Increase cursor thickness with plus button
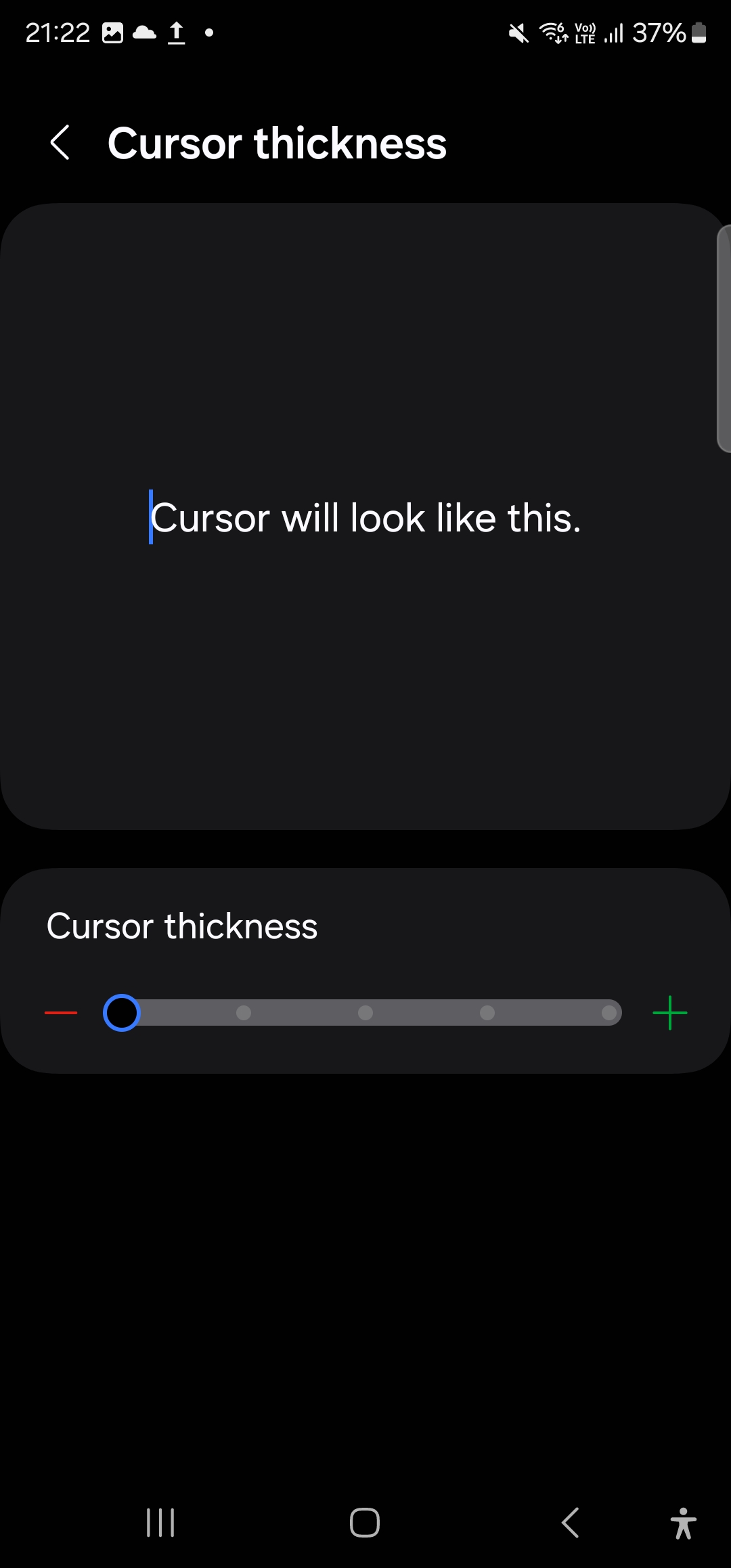This screenshot has height=1568, width=731. tap(669, 1013)
